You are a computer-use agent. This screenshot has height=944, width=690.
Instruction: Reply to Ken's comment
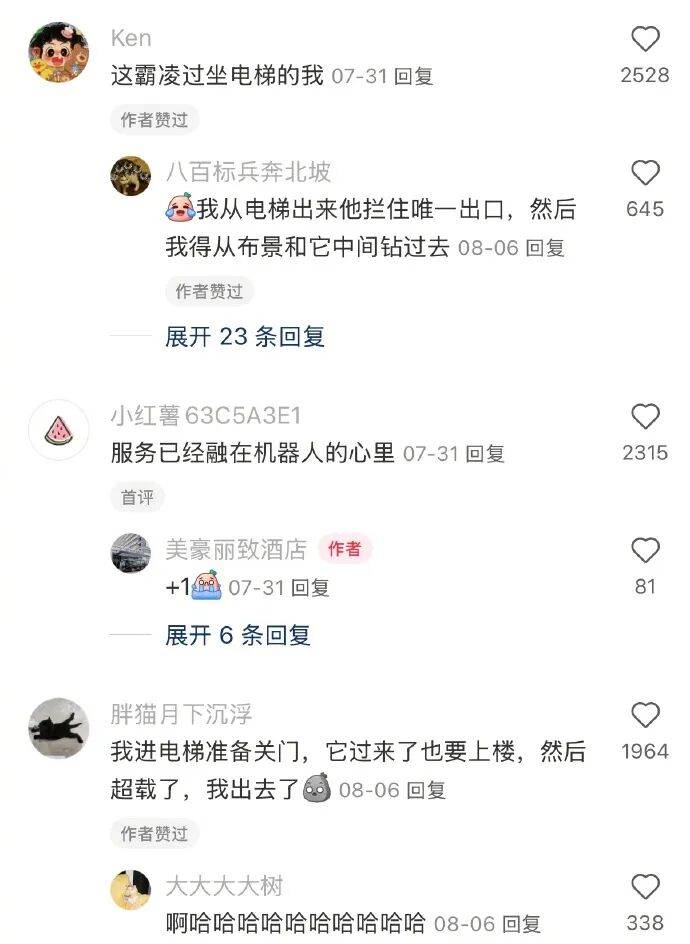413,77
